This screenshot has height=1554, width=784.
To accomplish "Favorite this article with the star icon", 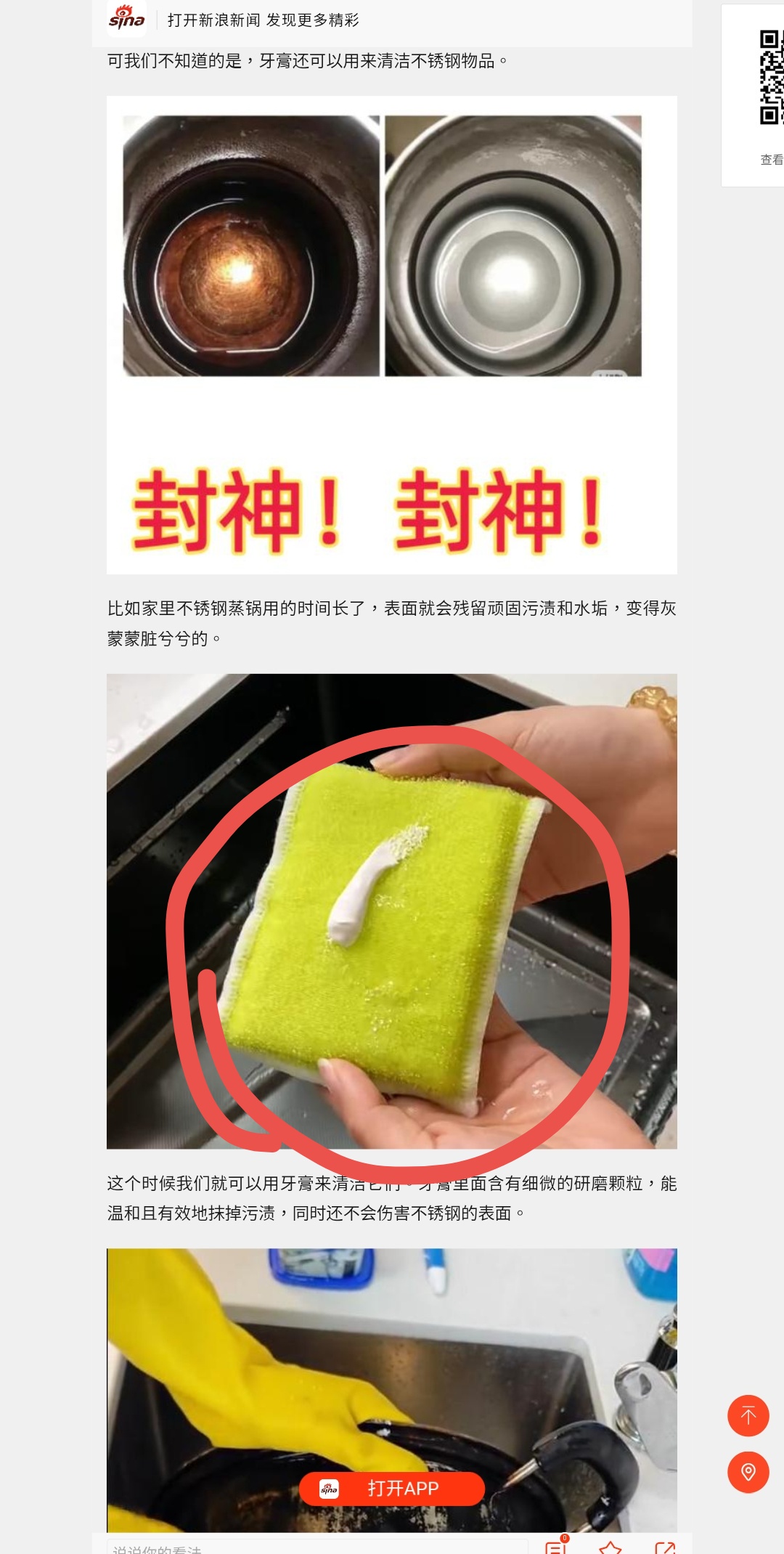I will coord(611,1547).
